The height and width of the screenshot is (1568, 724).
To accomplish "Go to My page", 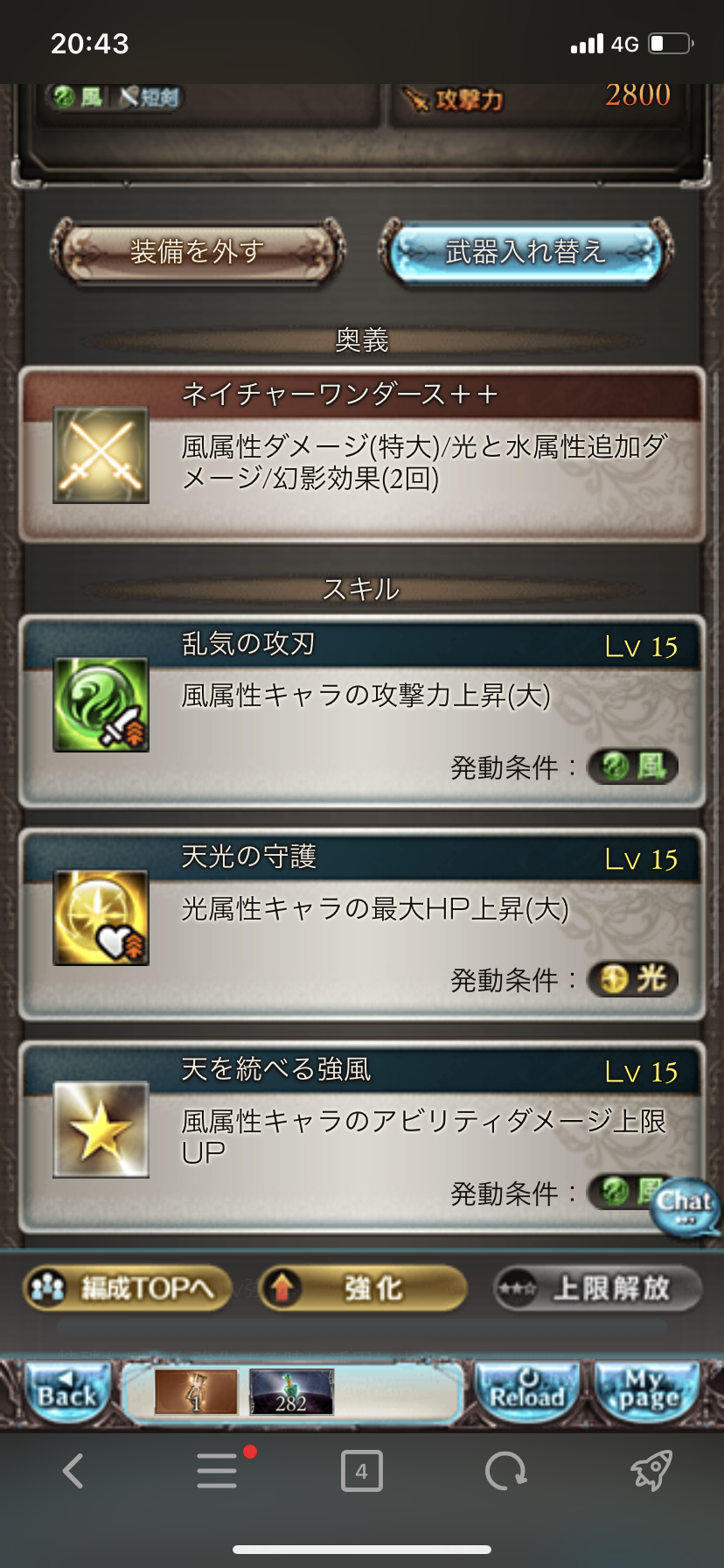I will (649, 1391).
